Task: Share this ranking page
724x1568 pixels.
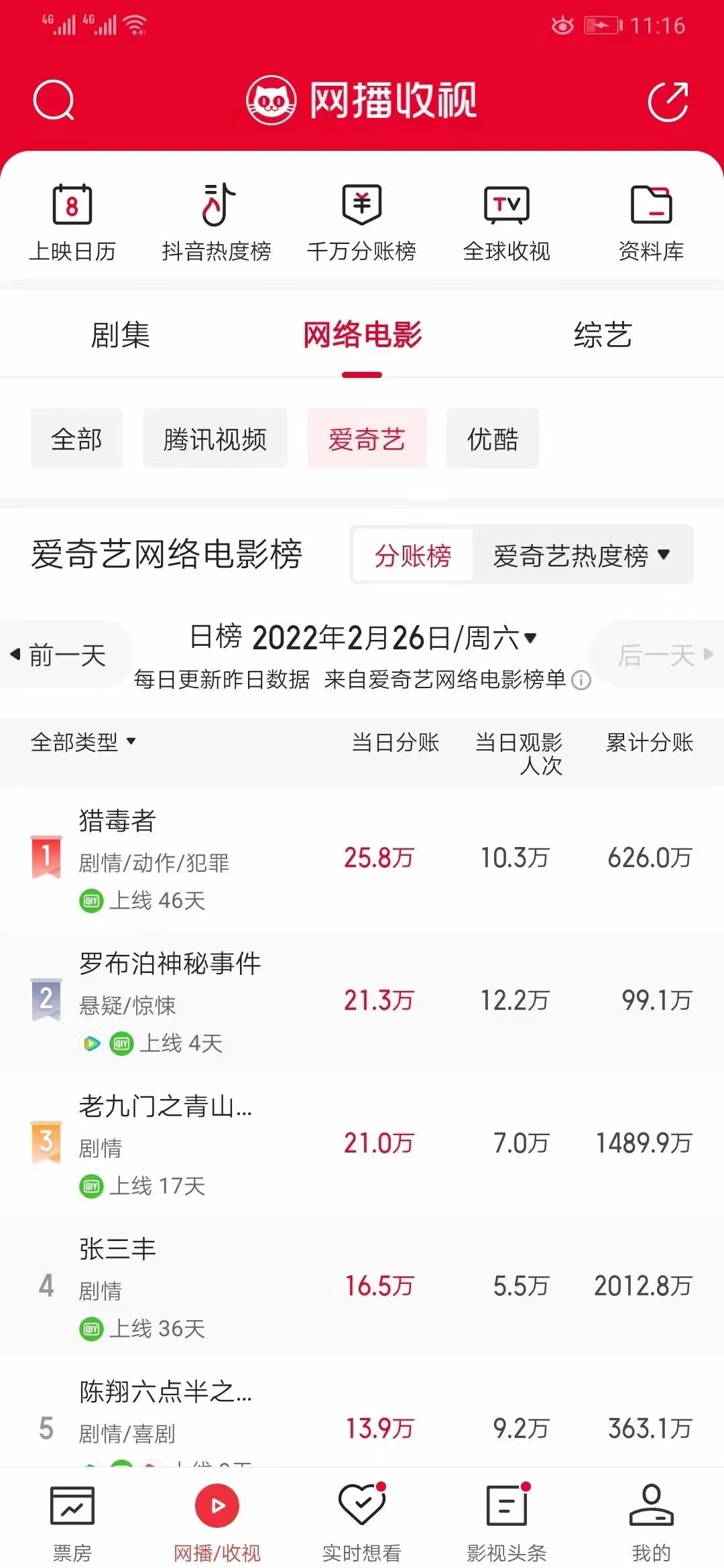Action: click(668, 101)
